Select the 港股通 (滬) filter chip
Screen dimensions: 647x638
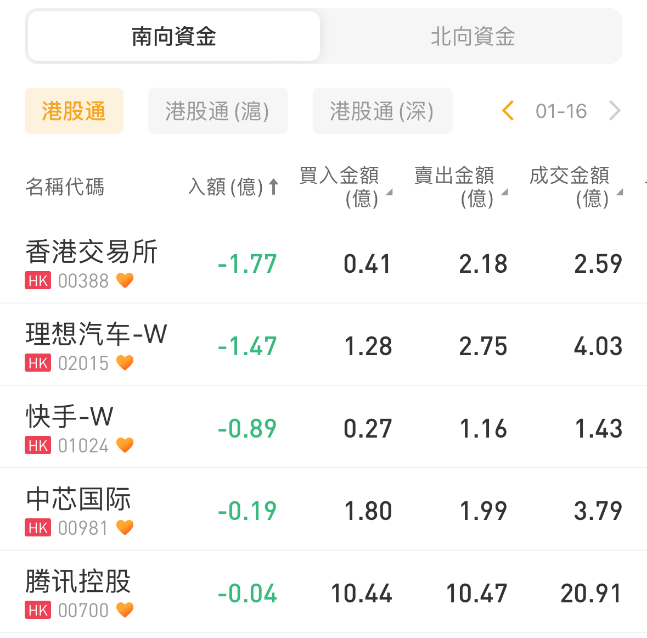tap(218, 111)
